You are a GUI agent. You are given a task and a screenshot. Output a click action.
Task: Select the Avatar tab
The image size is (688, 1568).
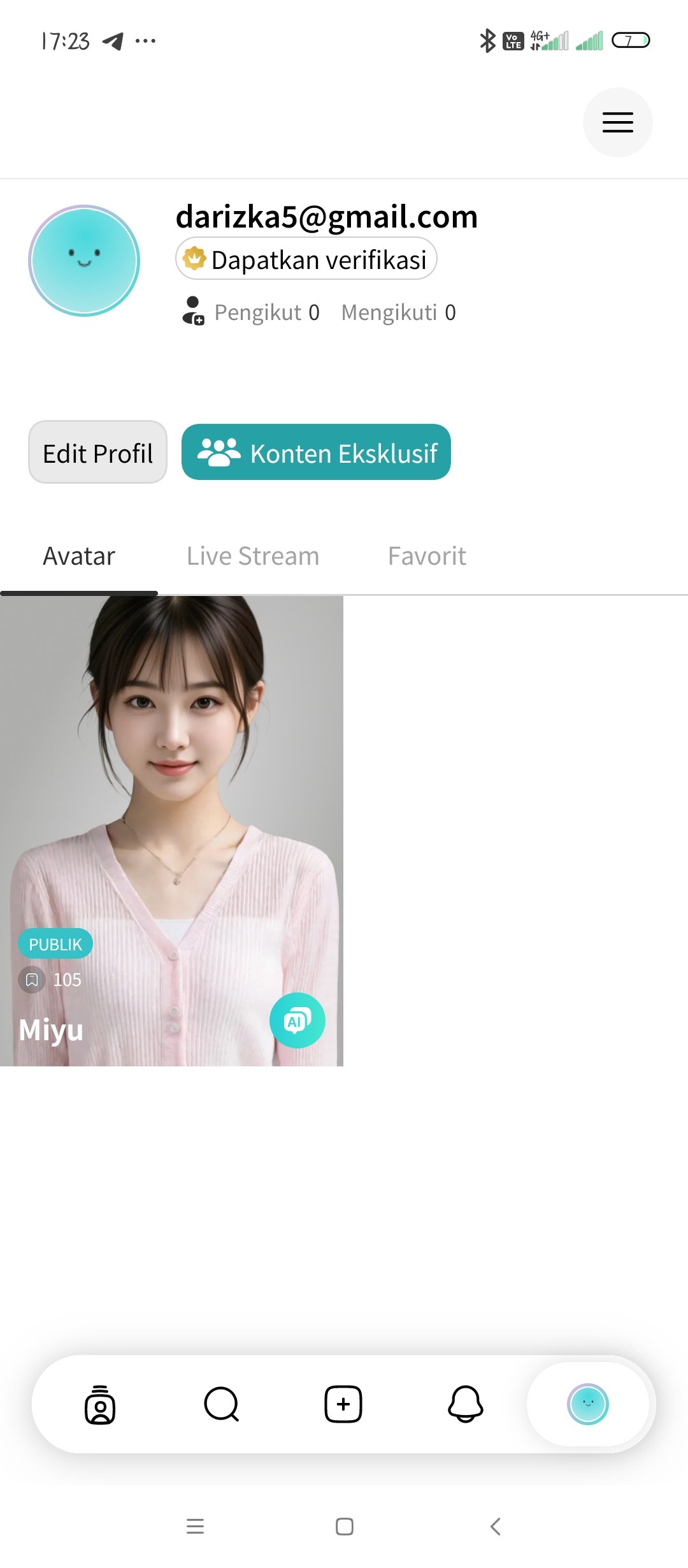(x=79, y=556)
